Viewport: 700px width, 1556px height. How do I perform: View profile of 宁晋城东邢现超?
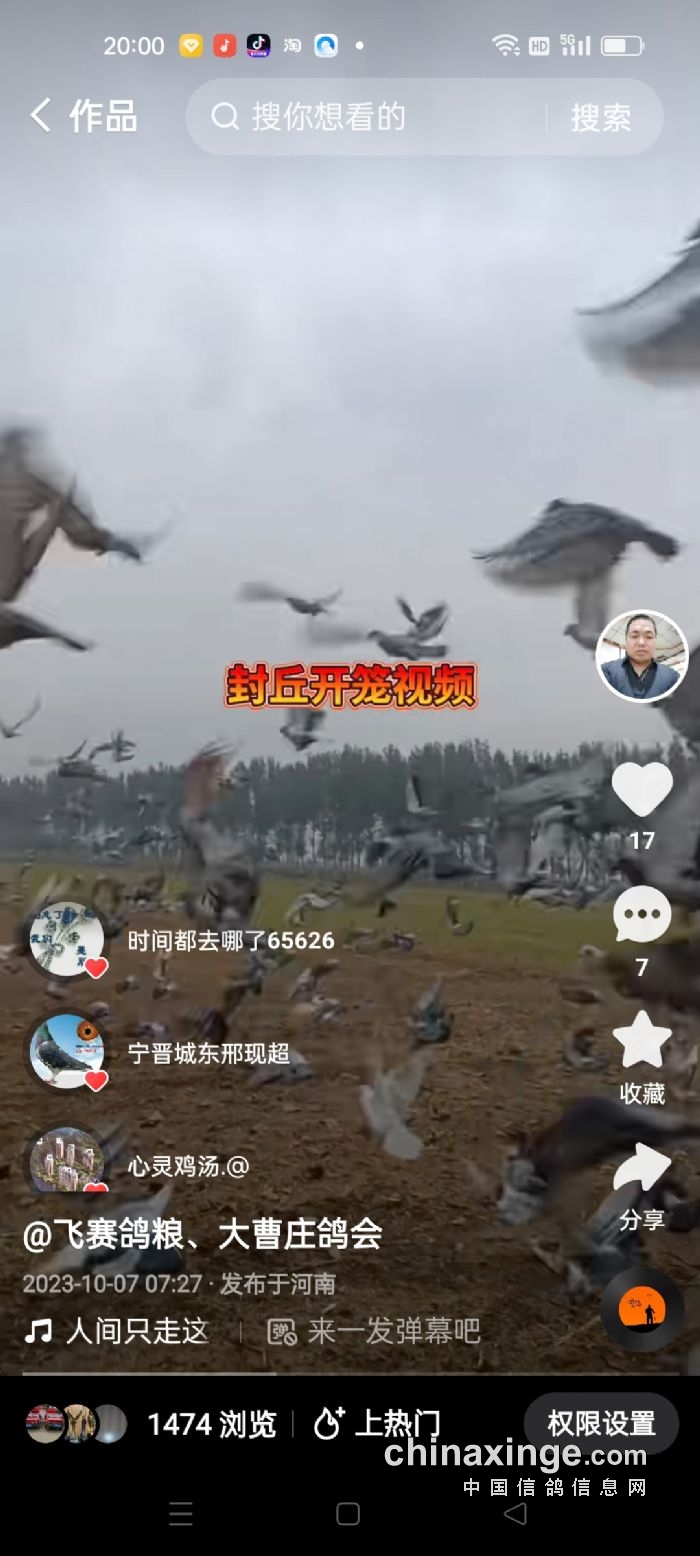click(x=66, y=1051)
